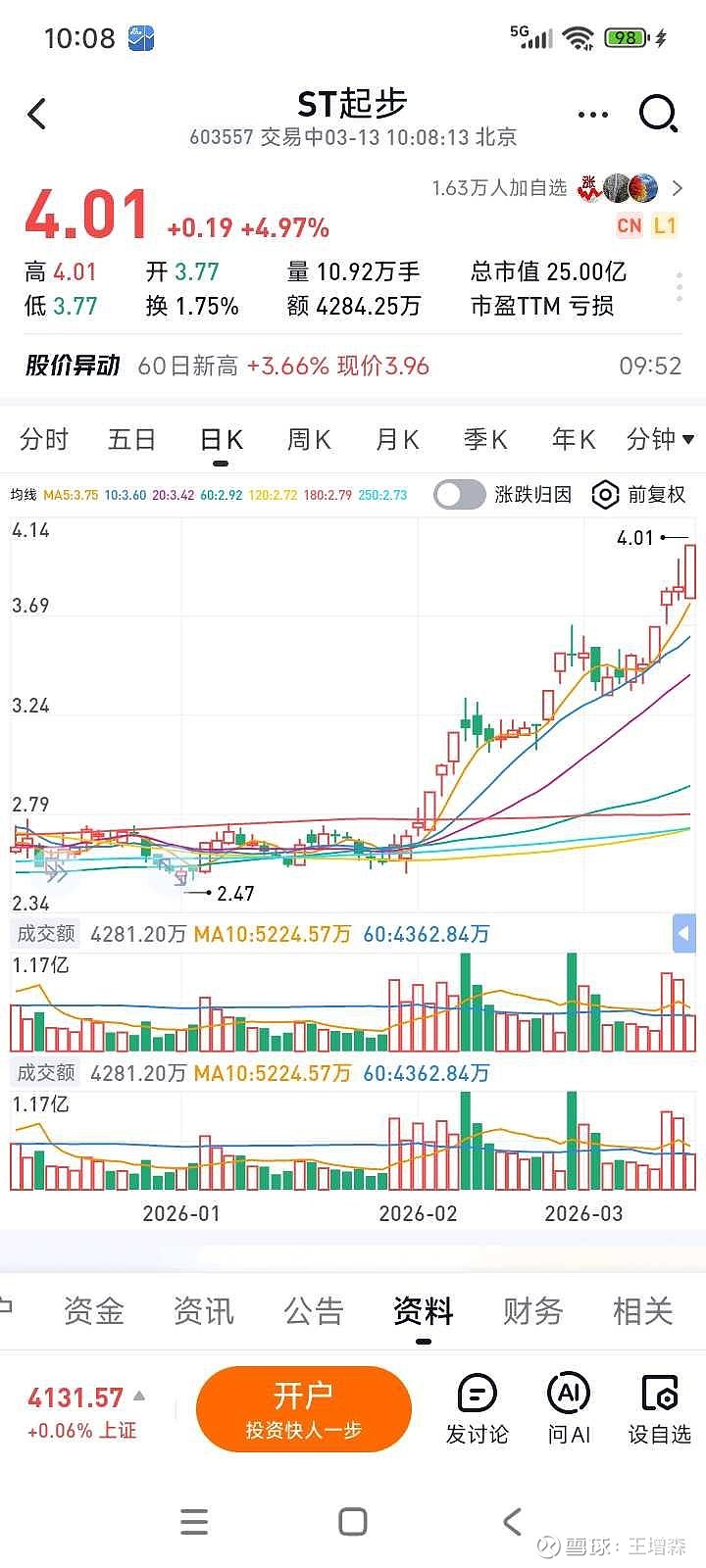Select the 月K monthly chart tab

[x=397, y=439]
